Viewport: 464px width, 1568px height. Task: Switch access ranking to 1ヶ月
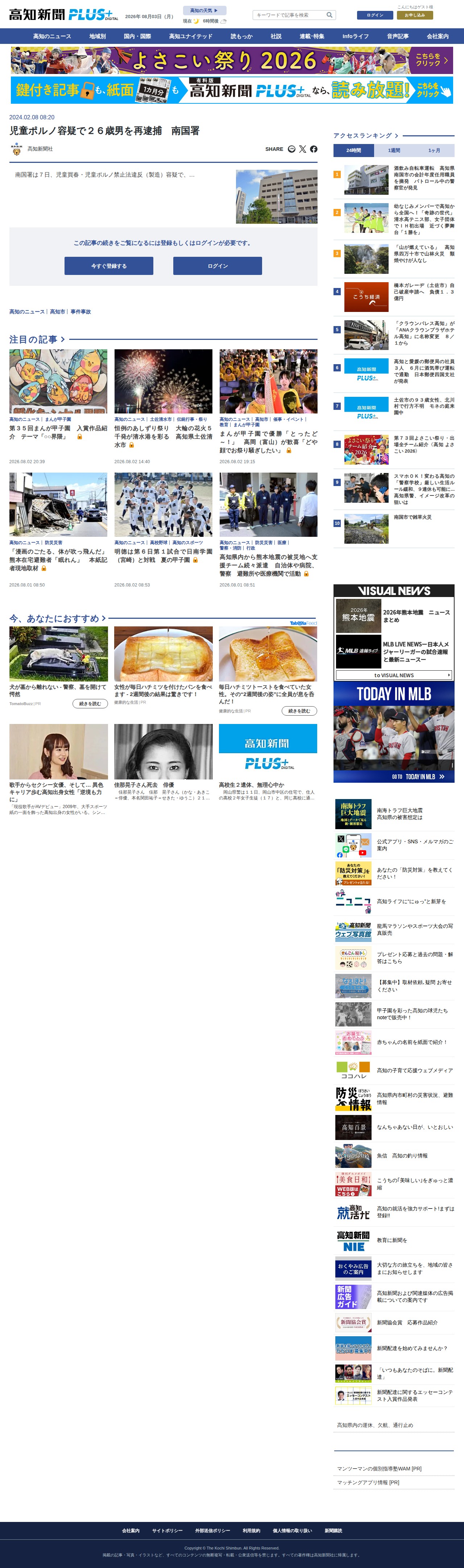point(434,151)
